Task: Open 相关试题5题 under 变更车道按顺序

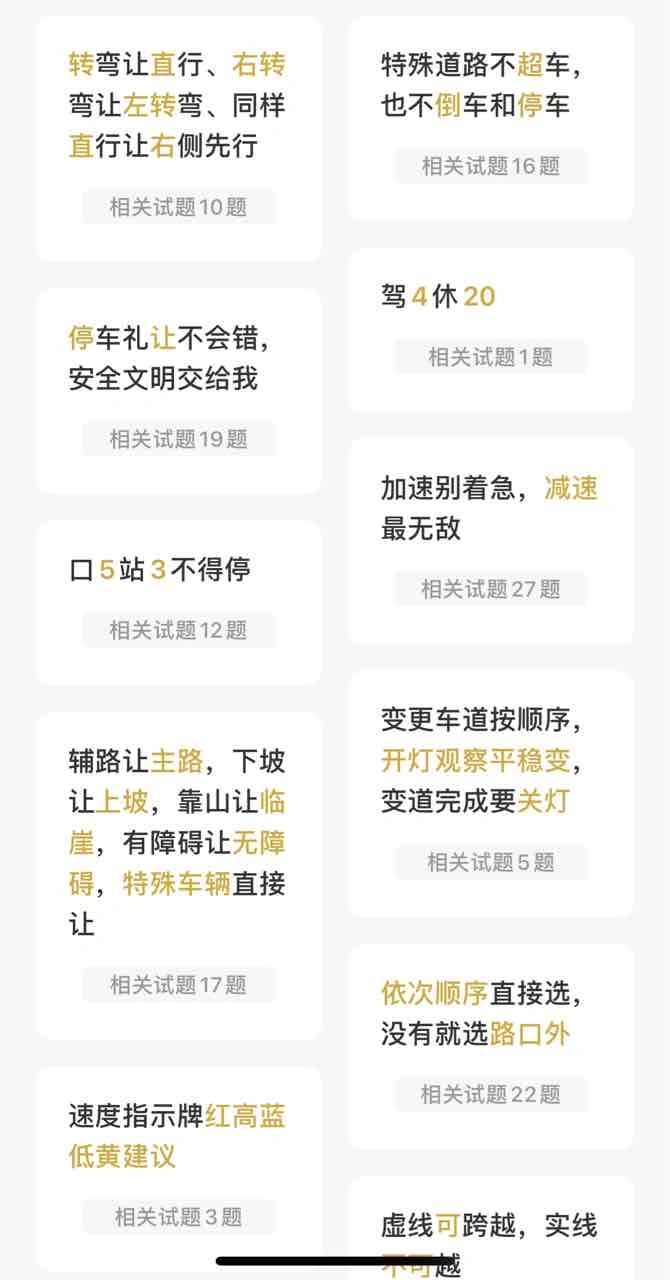Action: coord(491,862)
